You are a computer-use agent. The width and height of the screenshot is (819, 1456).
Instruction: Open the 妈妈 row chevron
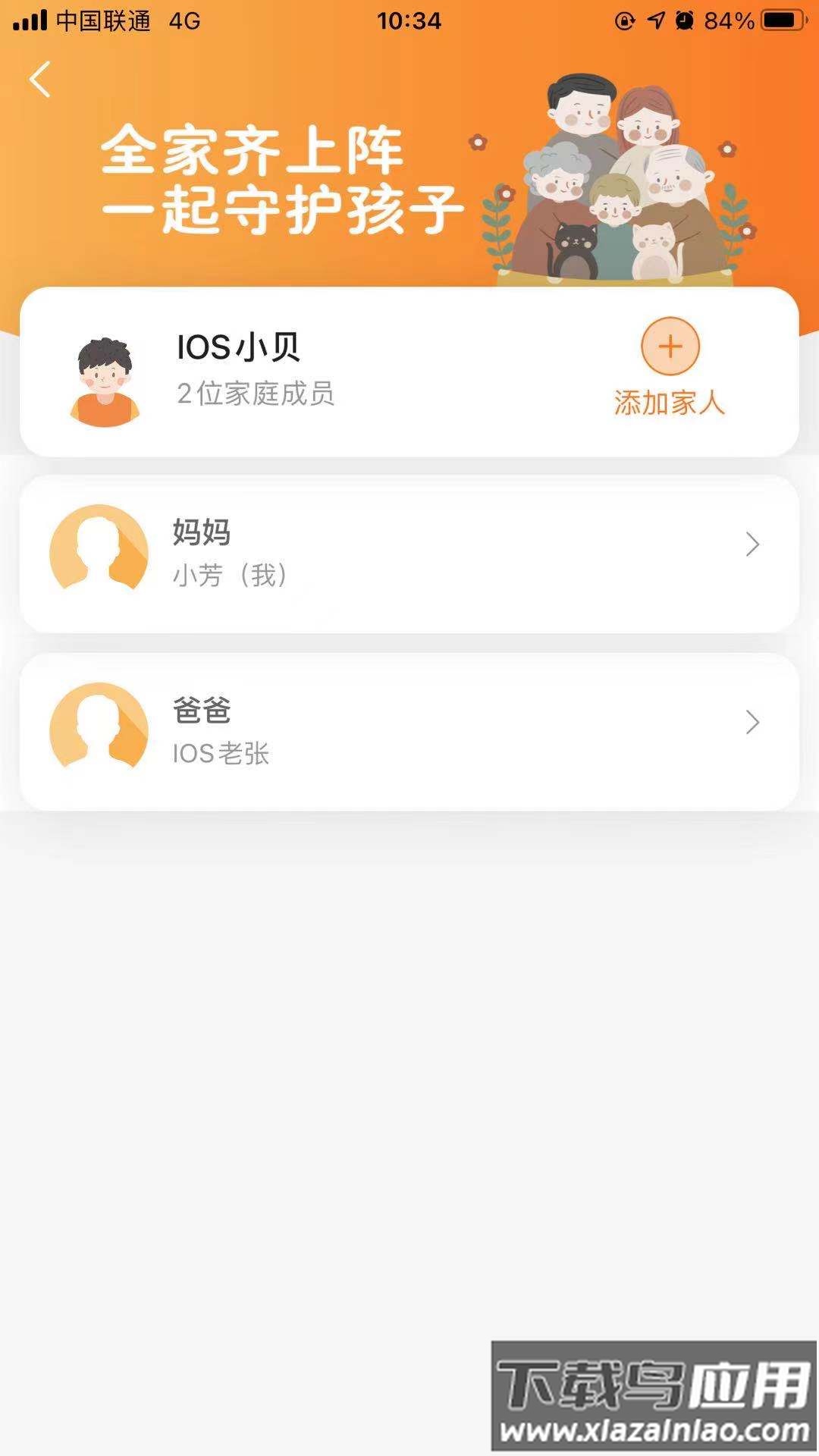(752, 544)
